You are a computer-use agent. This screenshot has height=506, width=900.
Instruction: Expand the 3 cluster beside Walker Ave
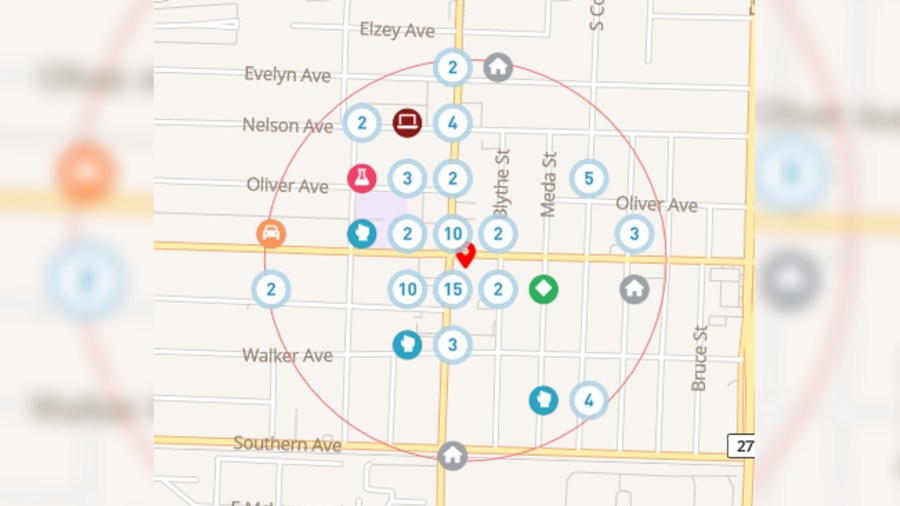(453, 345)
